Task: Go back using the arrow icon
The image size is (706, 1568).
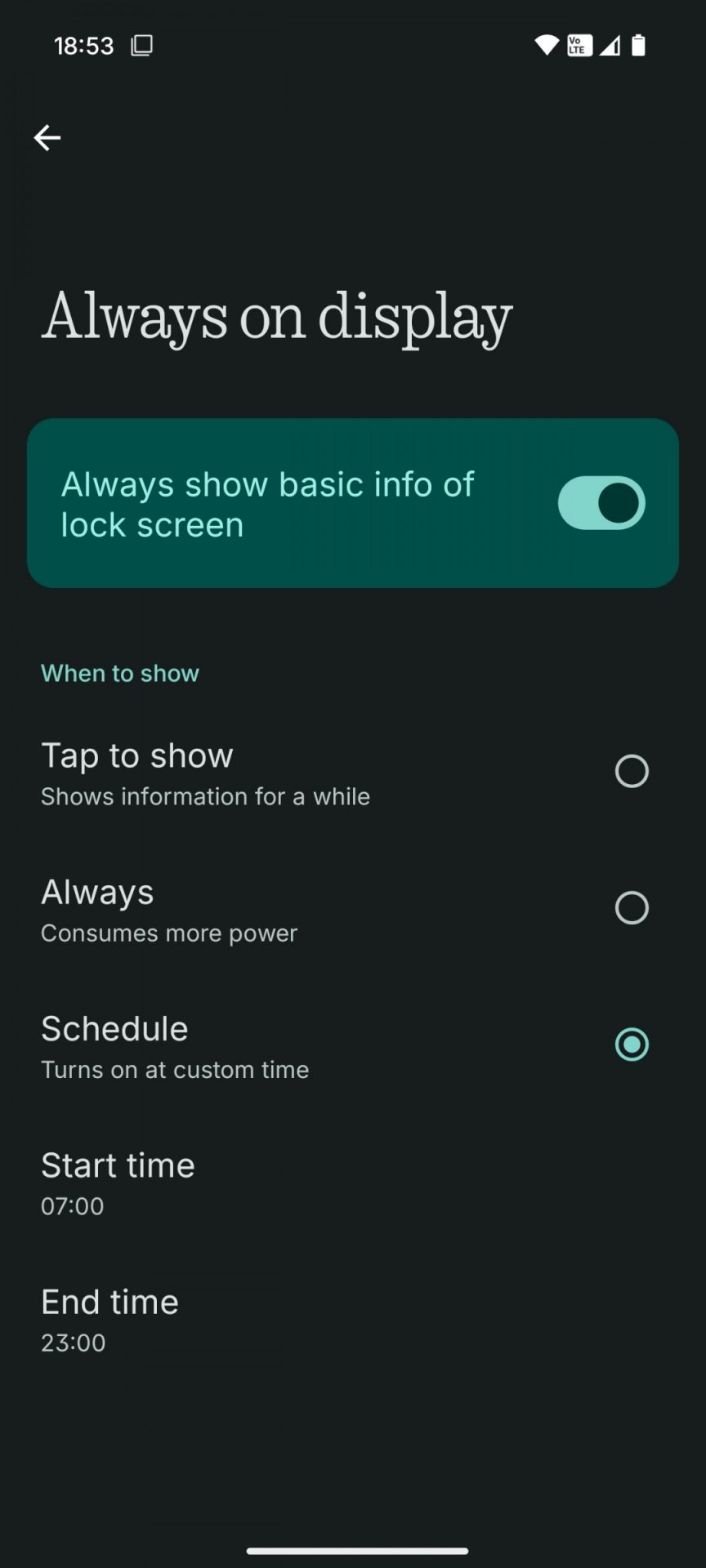Action: click(47, 138)
